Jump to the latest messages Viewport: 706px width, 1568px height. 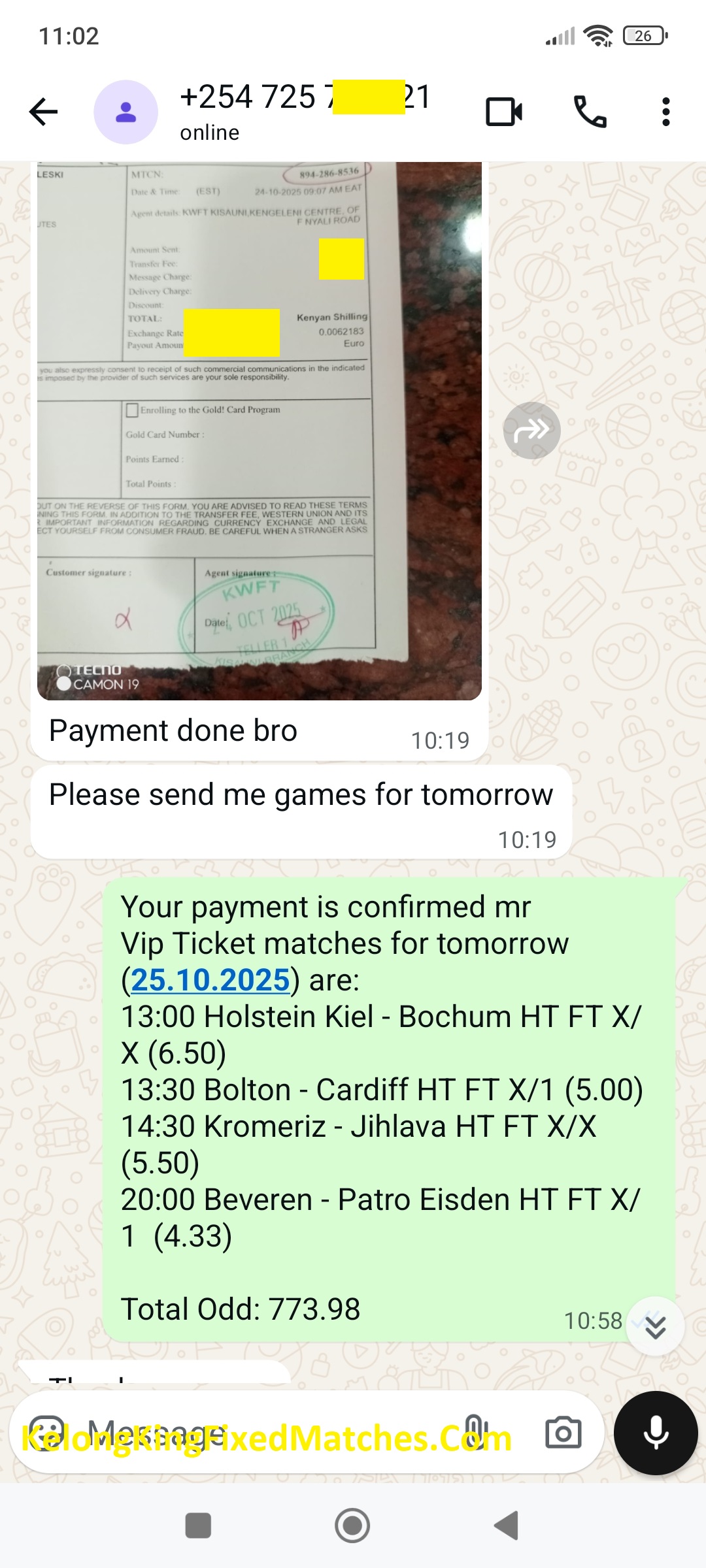(655, 1327)
